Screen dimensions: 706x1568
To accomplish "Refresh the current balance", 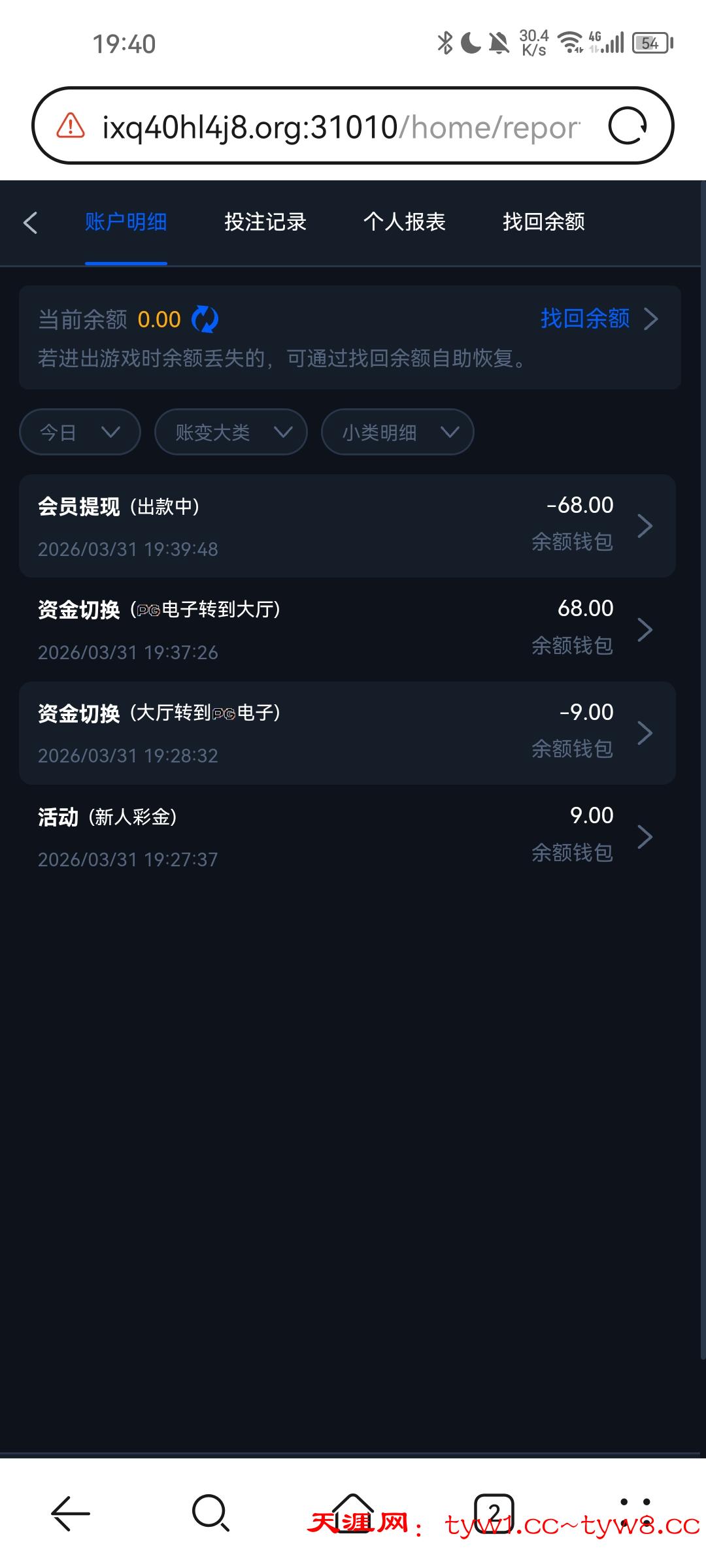I will tap(205, 319).
